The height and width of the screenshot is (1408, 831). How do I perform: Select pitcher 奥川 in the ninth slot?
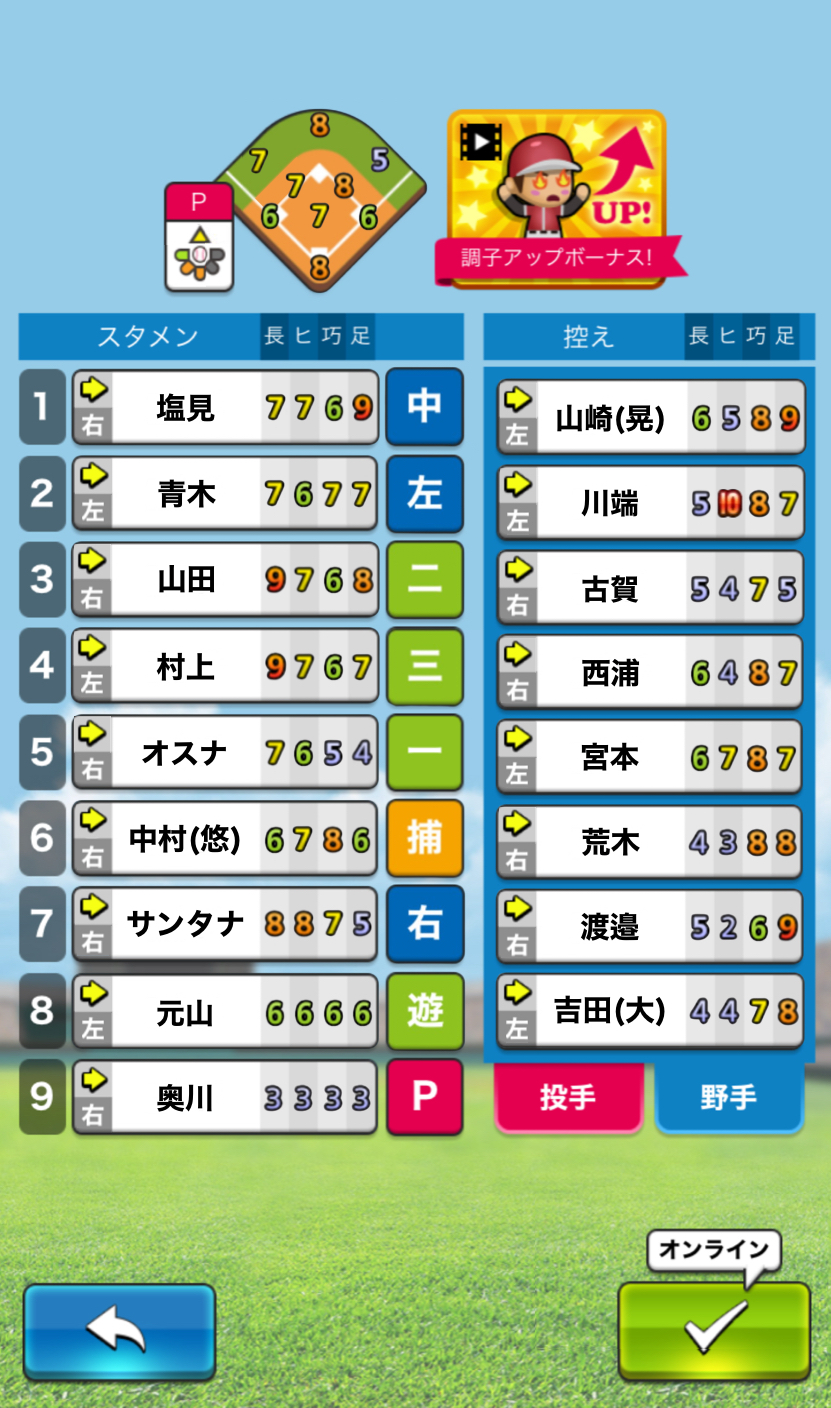tap(225, 1097)
